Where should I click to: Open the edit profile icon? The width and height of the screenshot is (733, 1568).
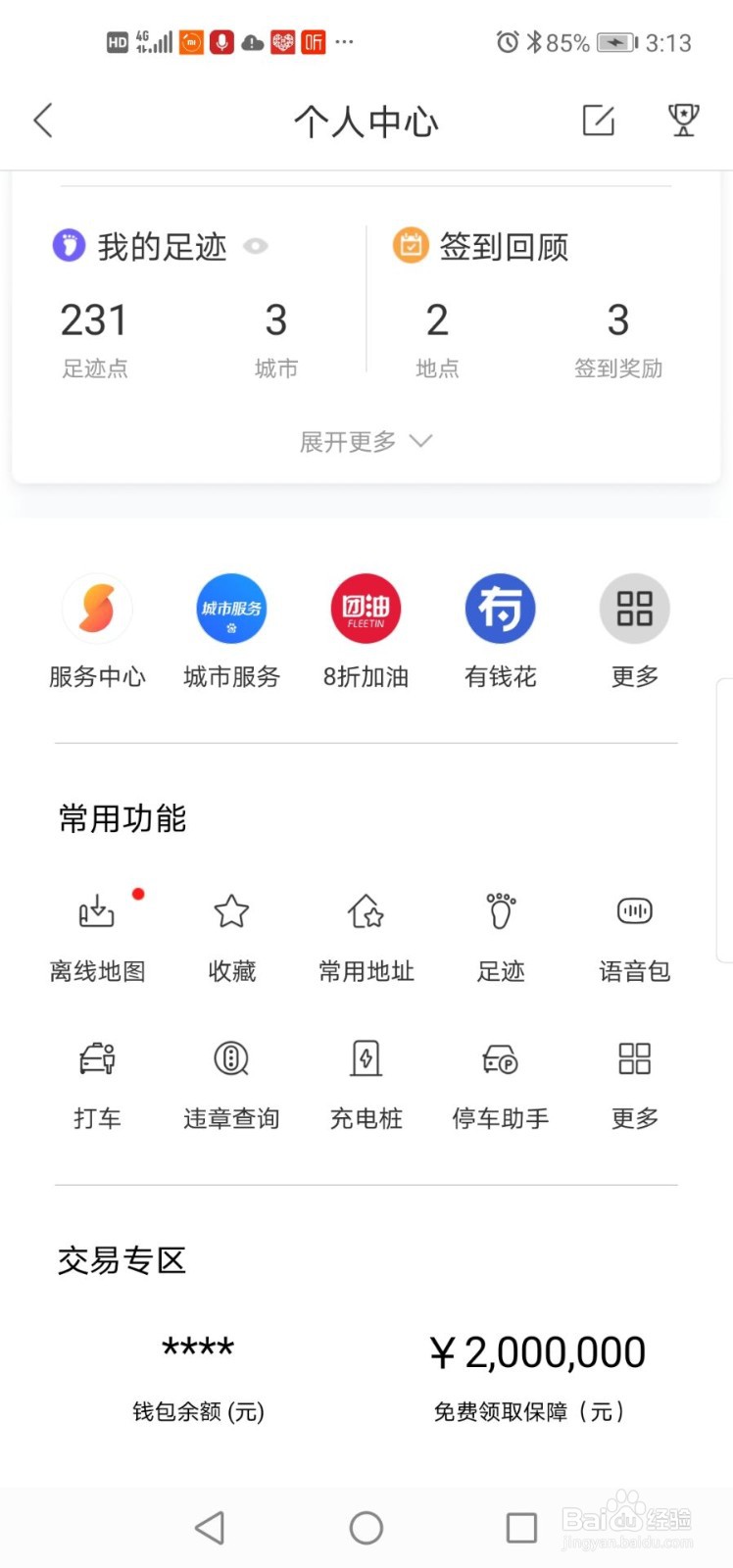click(x=598, y=120)
